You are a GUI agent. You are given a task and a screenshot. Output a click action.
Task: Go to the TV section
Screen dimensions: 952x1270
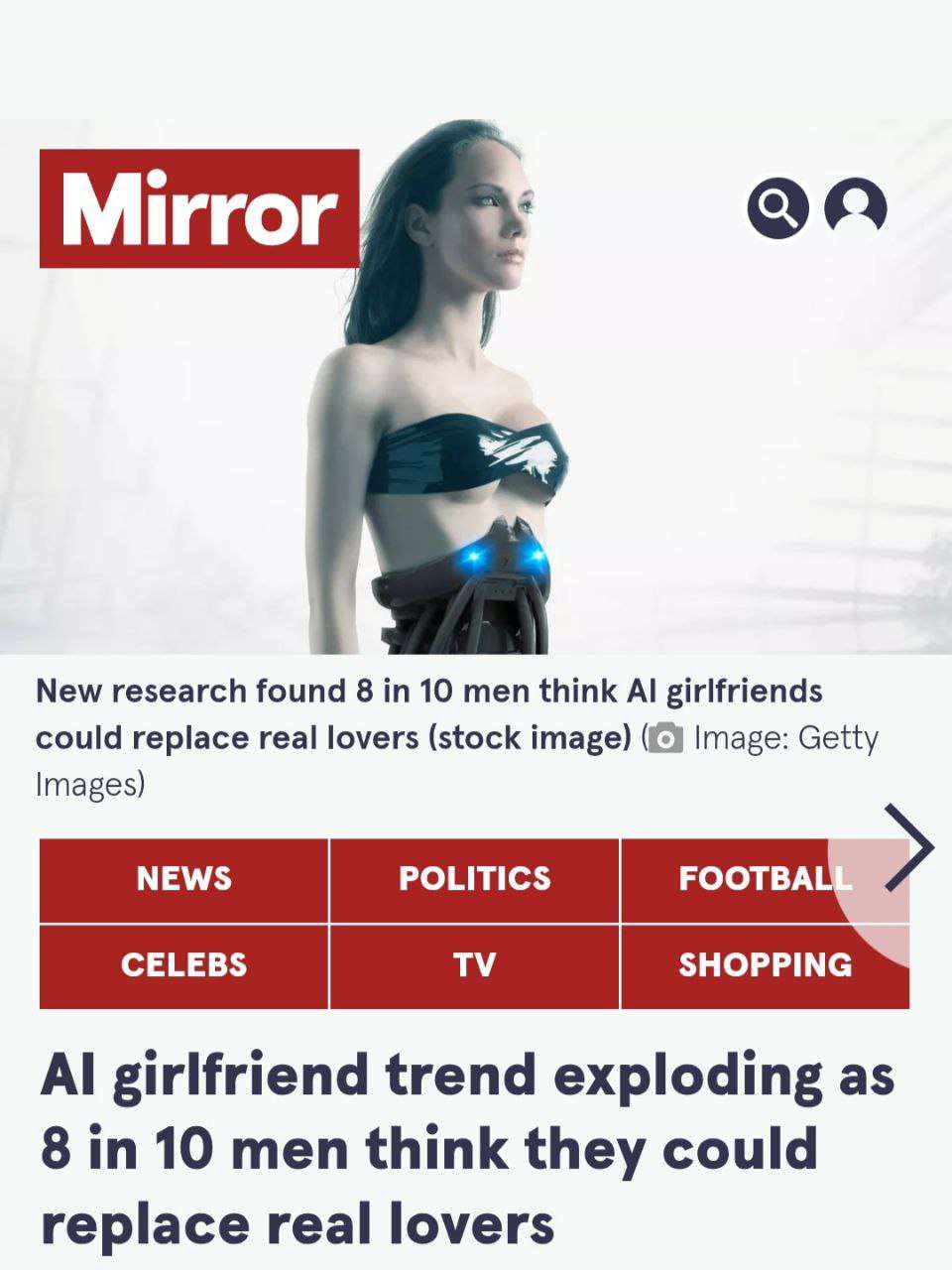click(x=474, y=965)
